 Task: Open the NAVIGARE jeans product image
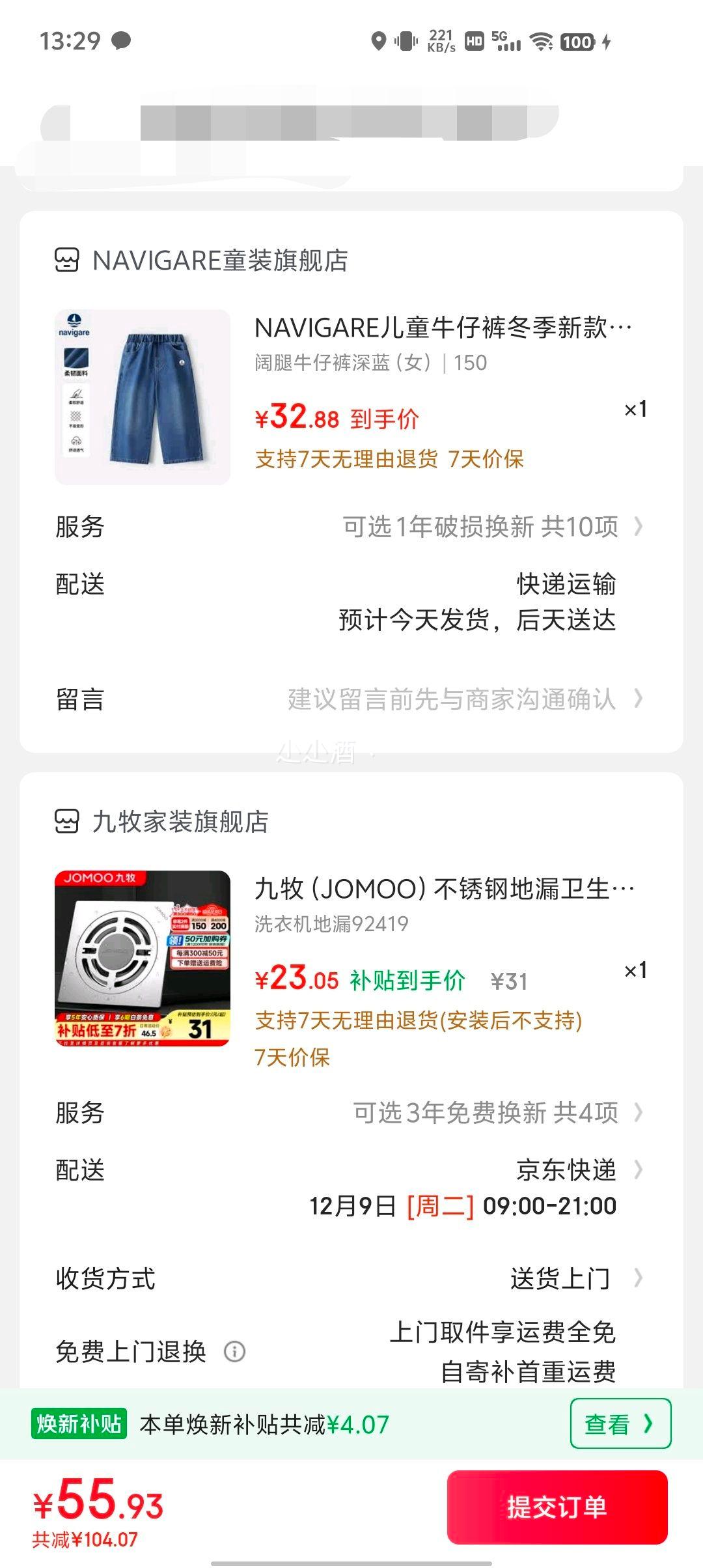[143, 397]
